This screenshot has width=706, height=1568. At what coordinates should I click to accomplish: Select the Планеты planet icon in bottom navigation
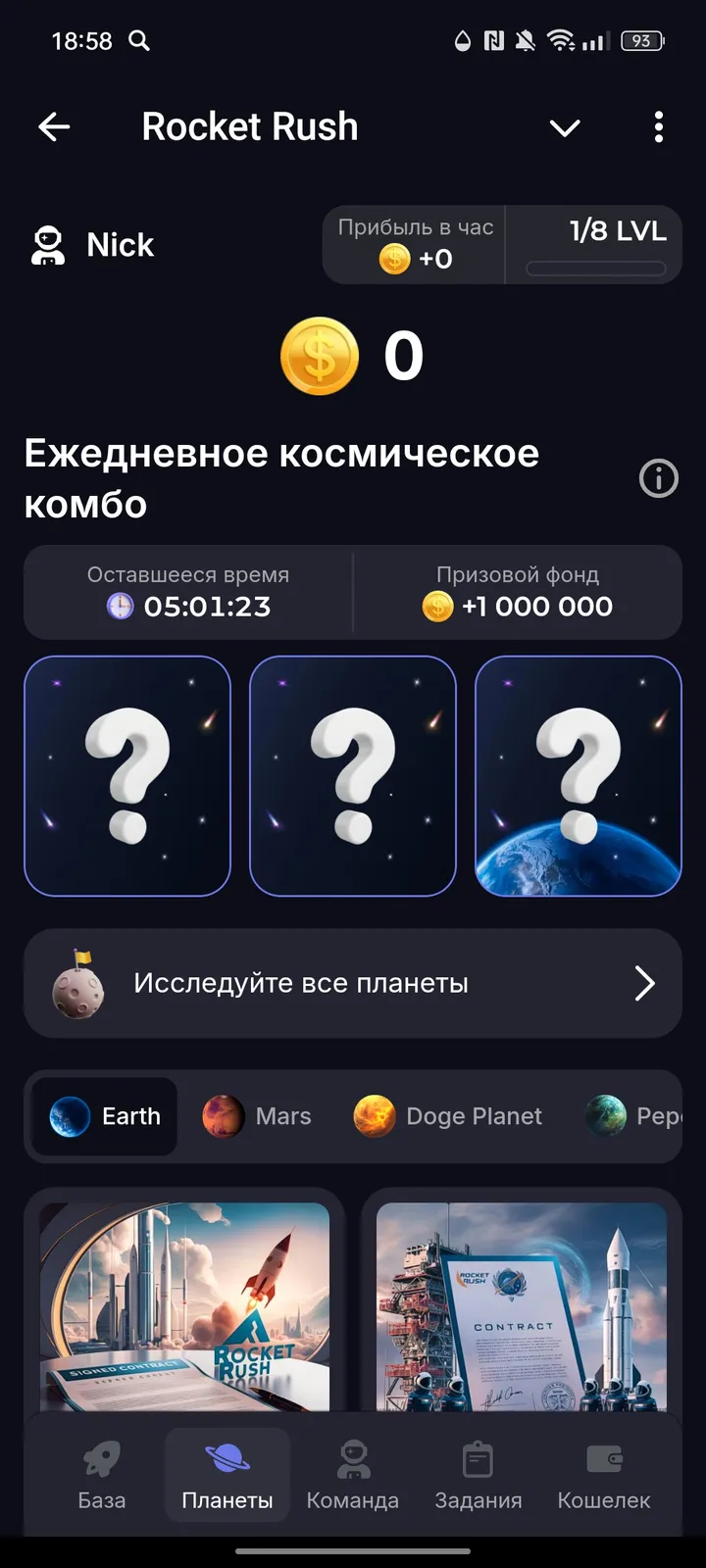[227, 1456]
